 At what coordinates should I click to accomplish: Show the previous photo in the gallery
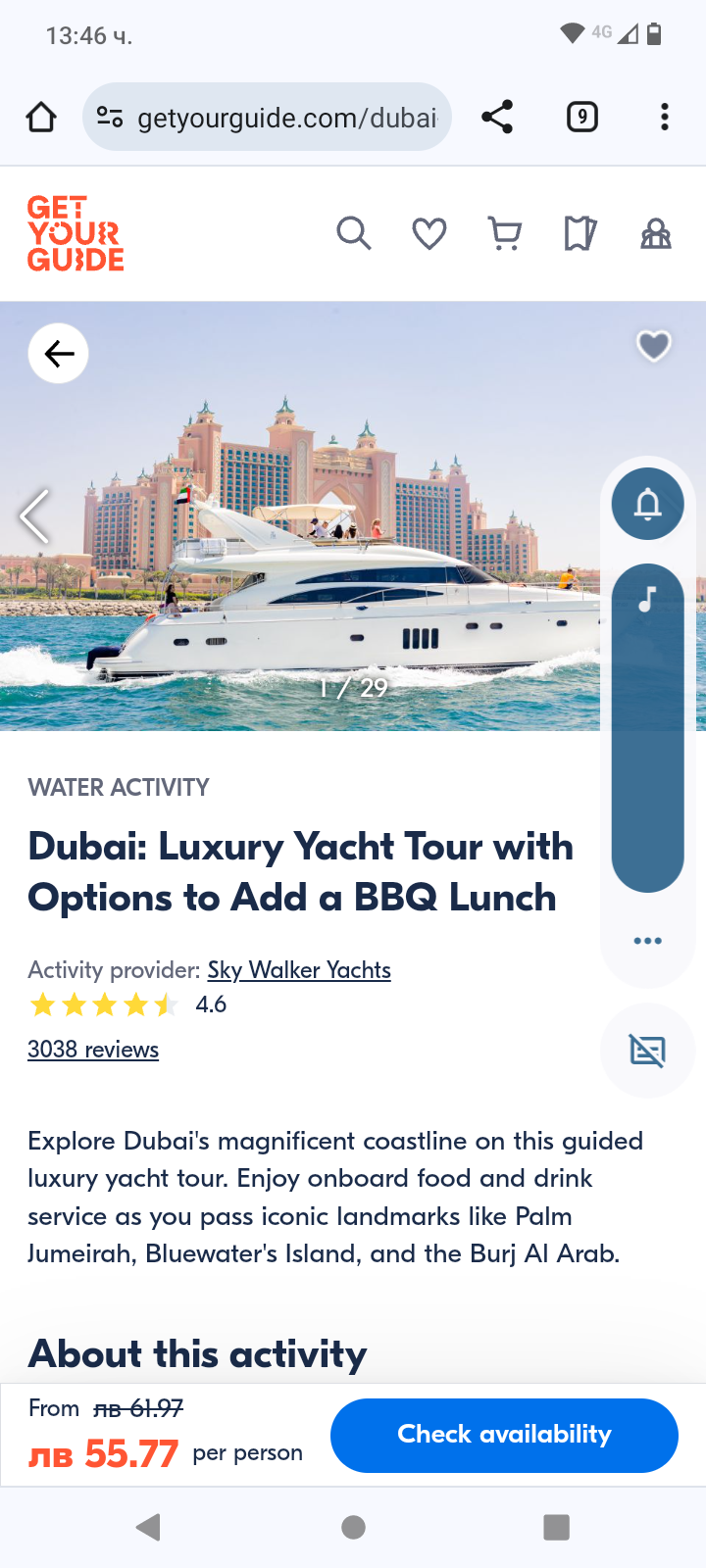34,515
